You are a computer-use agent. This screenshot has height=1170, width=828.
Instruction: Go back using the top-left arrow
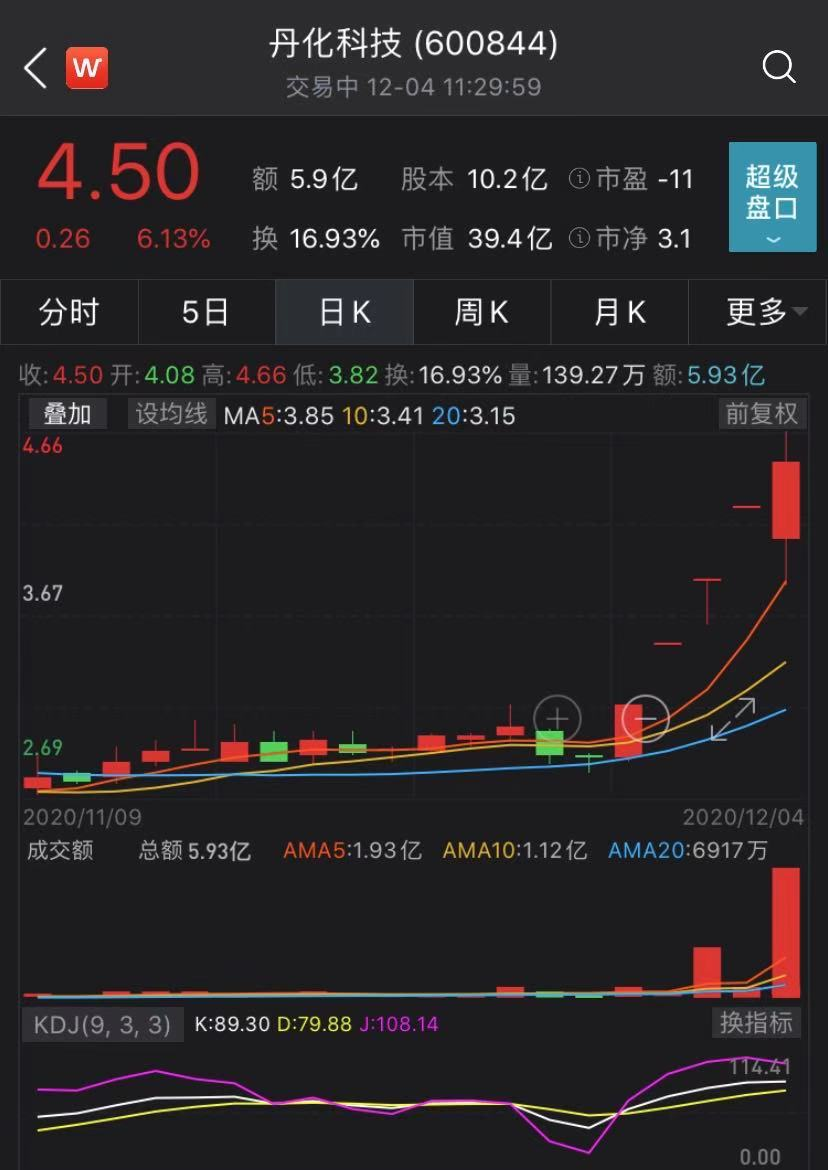coord(36,68)
